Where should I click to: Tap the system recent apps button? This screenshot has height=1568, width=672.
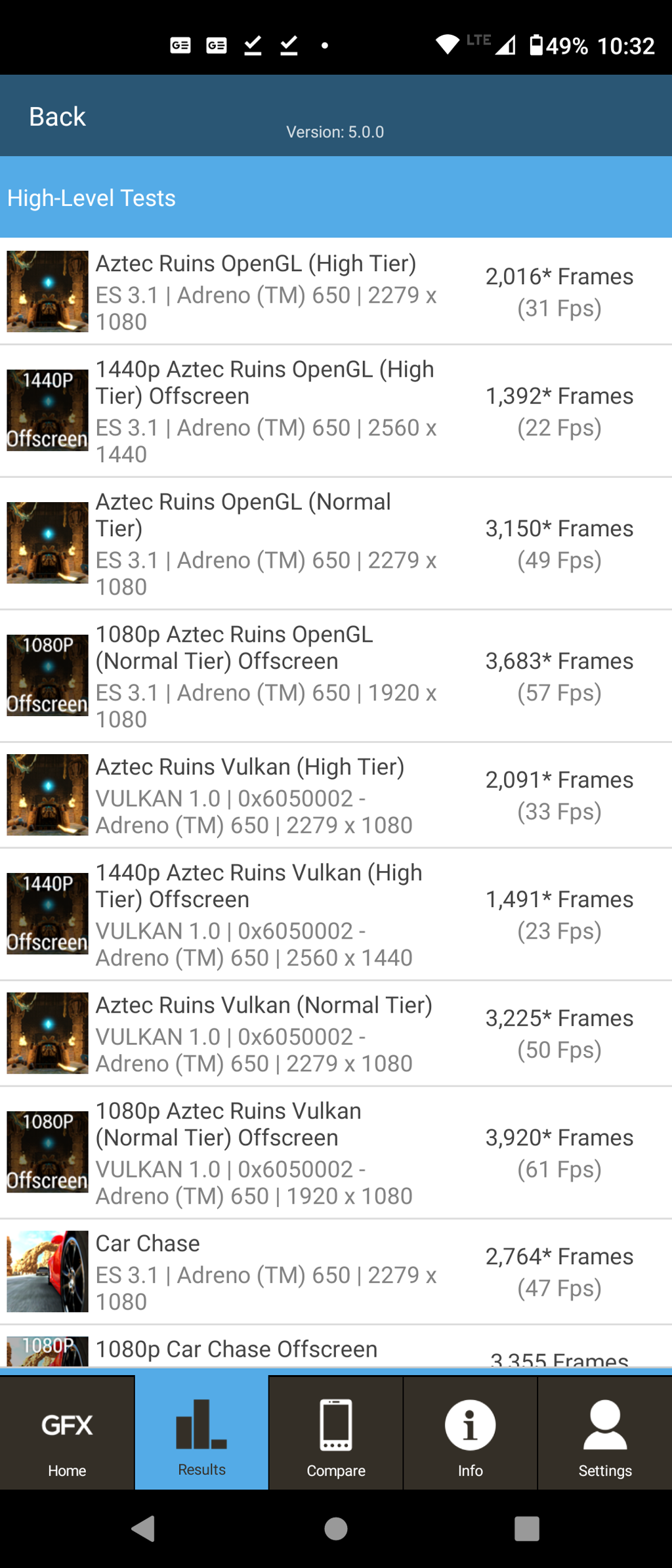[x=526, y=1529]
